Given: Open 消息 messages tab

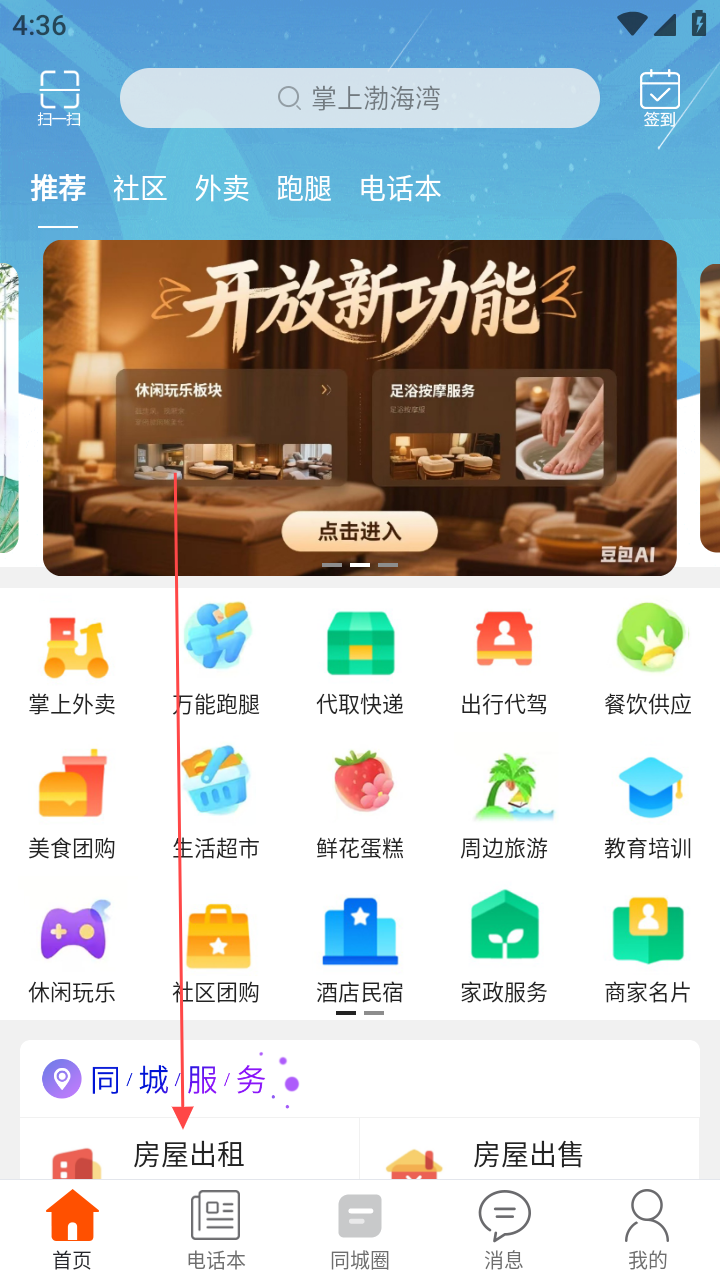Looking at the screenshot, I should [504, 1230].
